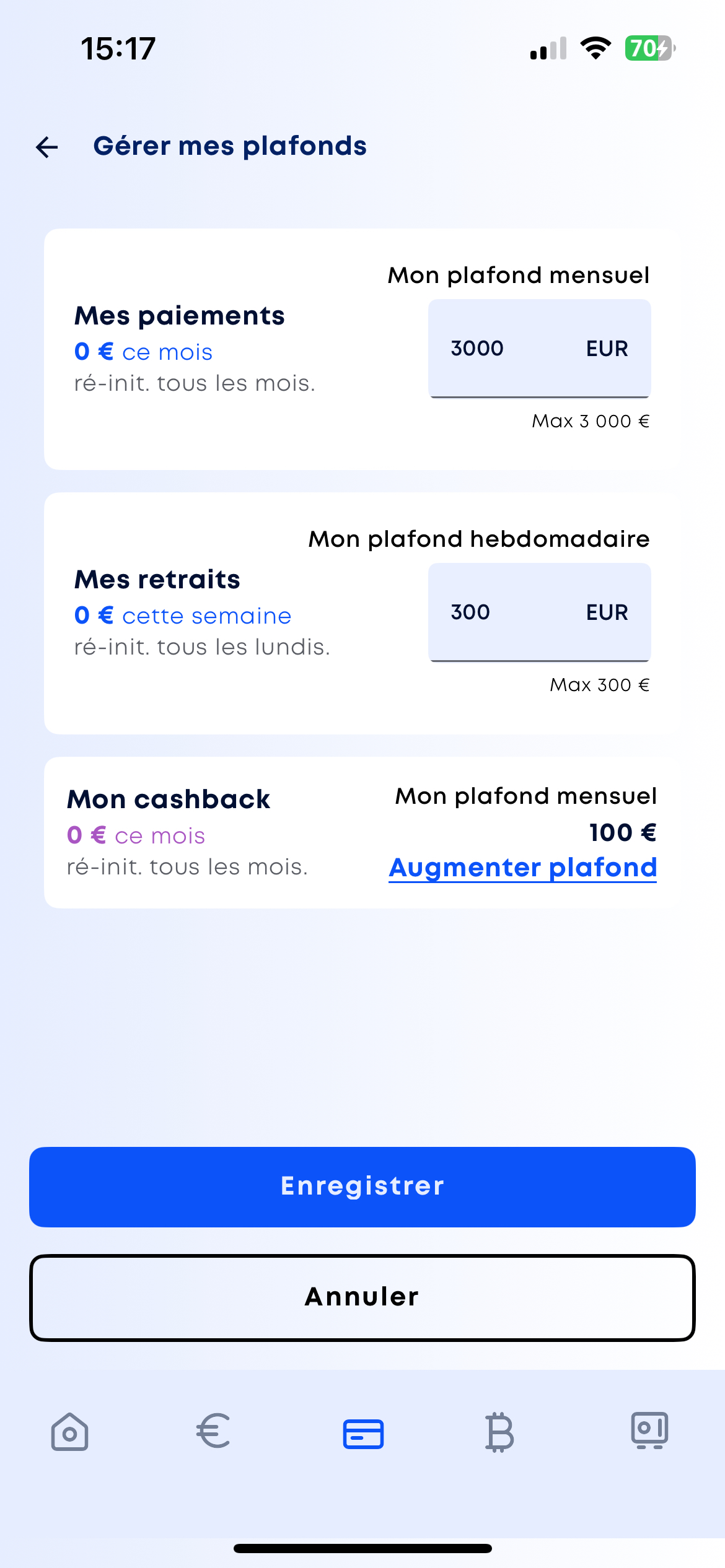This screenshot has width=725, height=1568.
Task: Open the safe vault tab
Action: click(649, 1431)
